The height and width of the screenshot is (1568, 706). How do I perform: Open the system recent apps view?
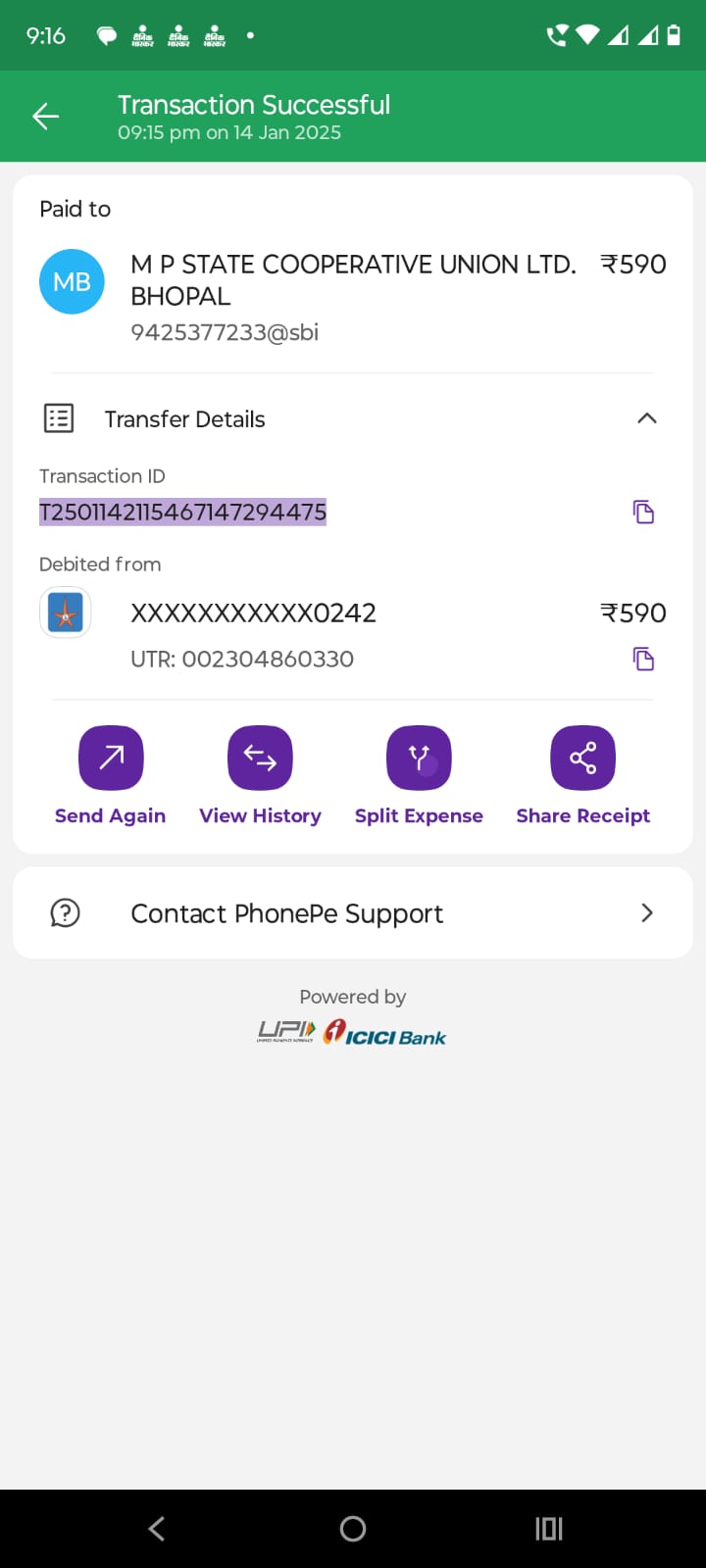(549, 1529)
